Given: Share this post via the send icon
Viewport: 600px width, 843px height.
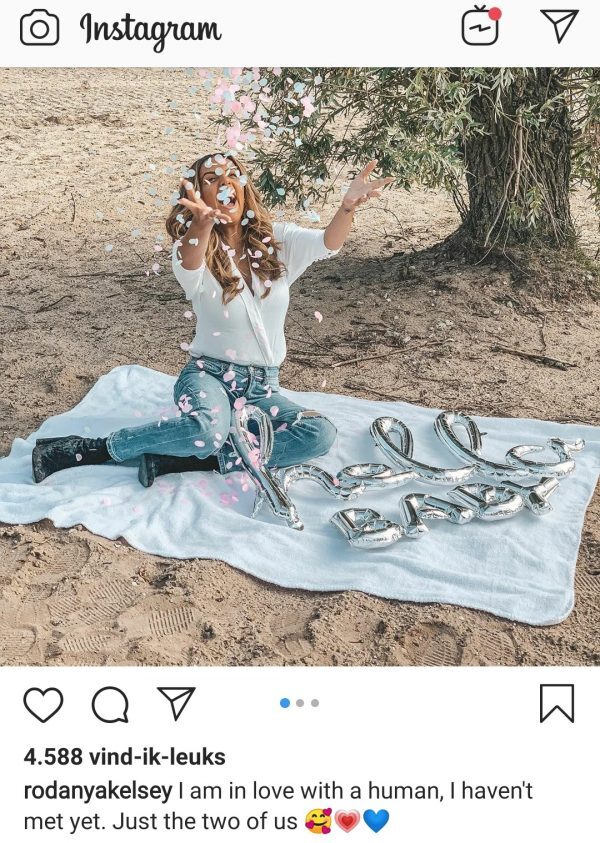Looking at the screenshot, I should pos(176,703).
